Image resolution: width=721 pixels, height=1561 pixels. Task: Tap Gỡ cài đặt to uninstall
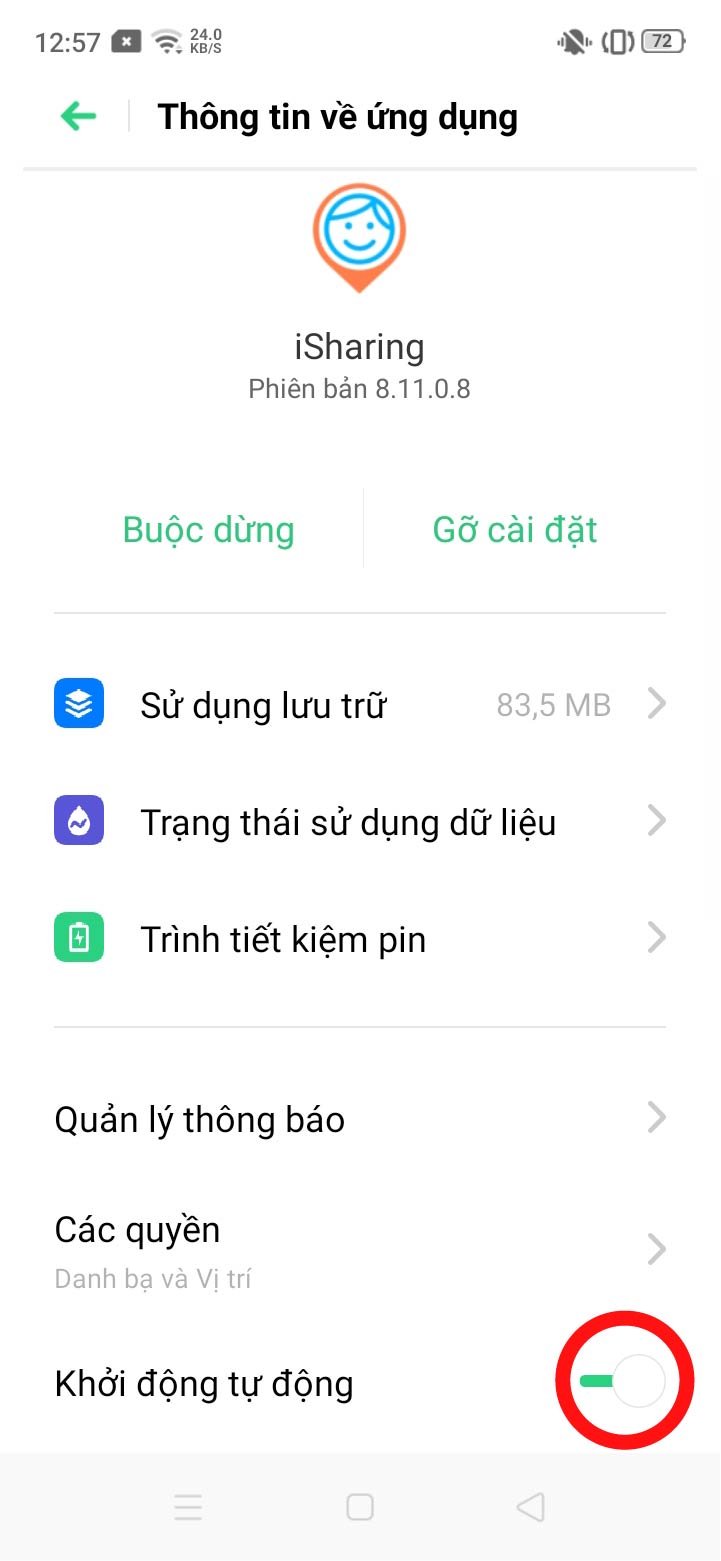[x=513, y=529]
